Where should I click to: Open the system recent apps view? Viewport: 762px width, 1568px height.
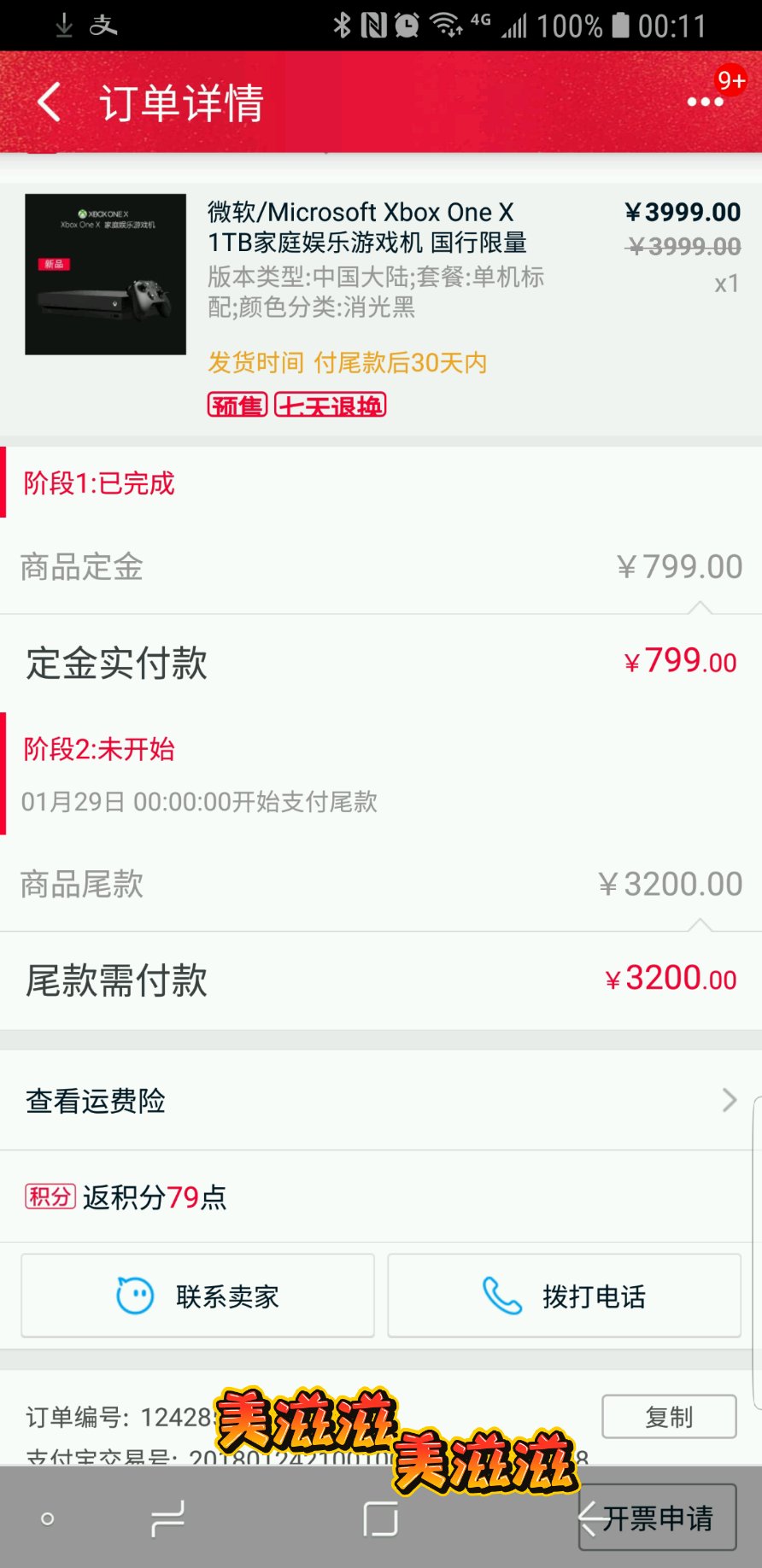(167, 1519)
